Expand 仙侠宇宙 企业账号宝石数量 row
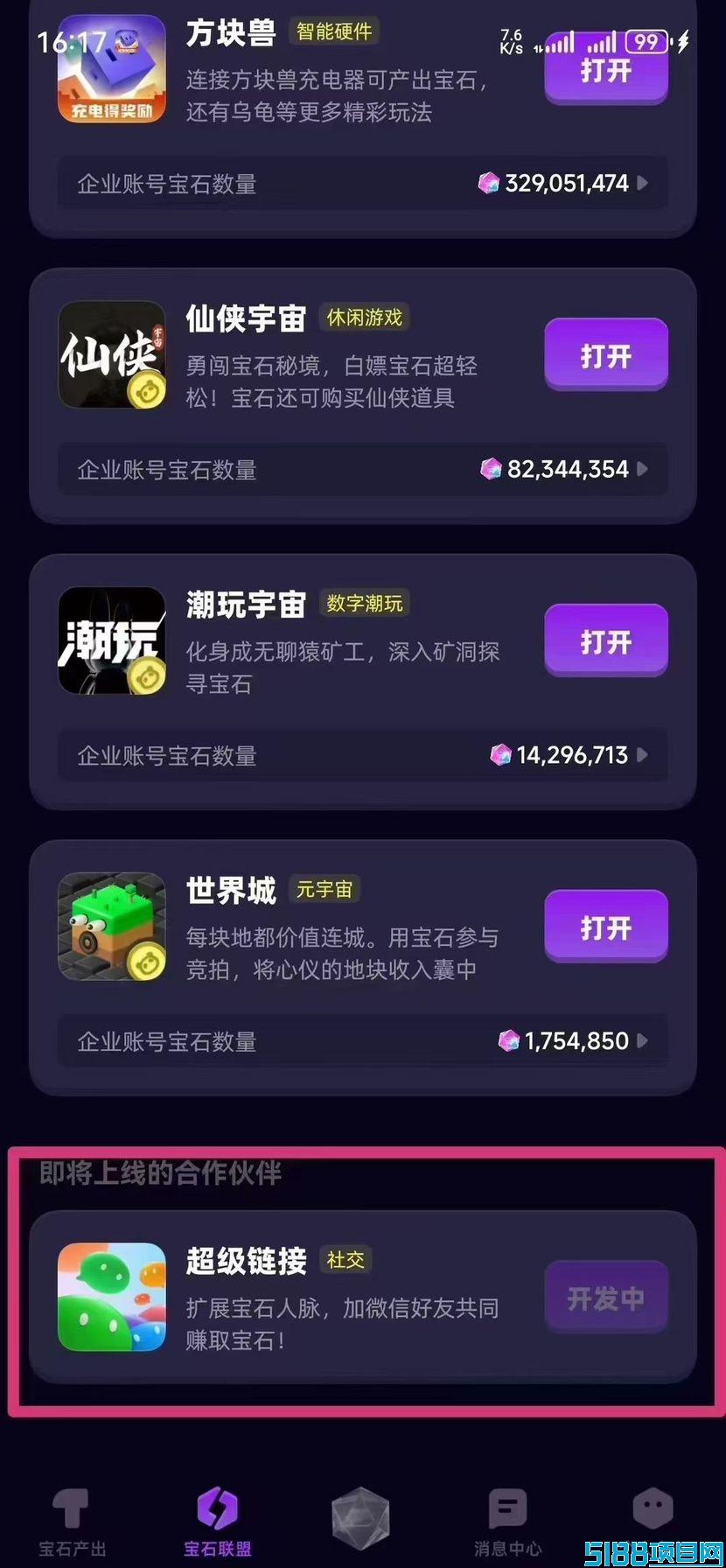This screenshot has height=1568, width=726. 362,470
